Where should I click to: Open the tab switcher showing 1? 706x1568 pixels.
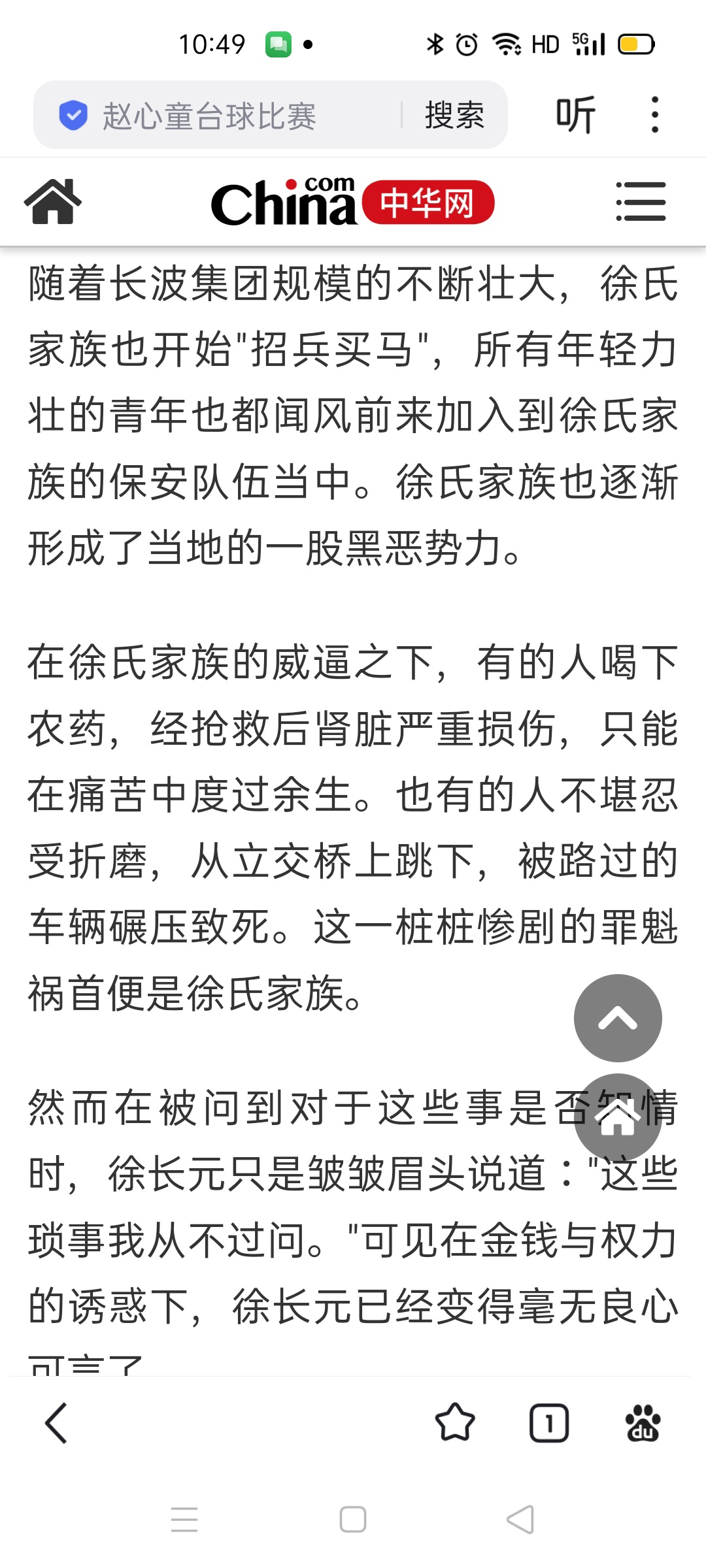pyautogui.click(x=548, y=1423)
